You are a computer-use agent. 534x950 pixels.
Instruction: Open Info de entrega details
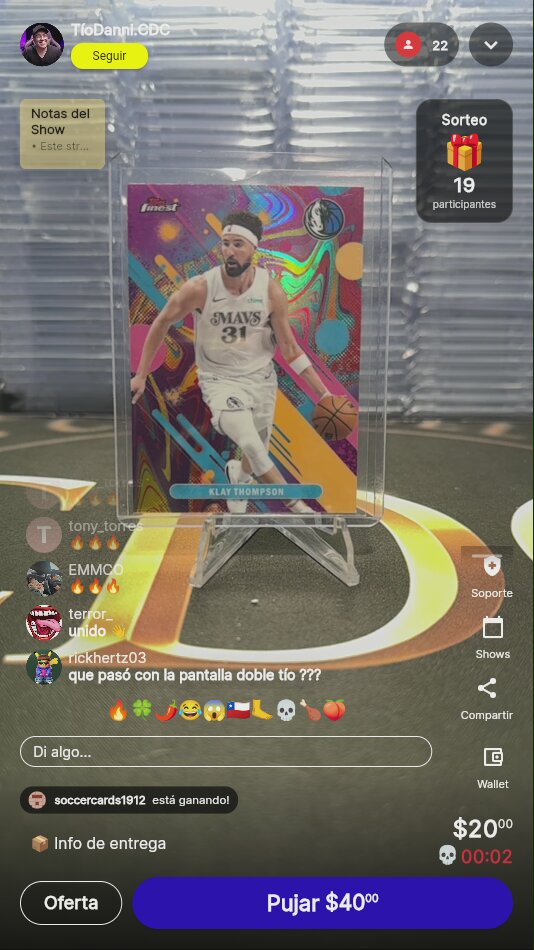[98, 843]
